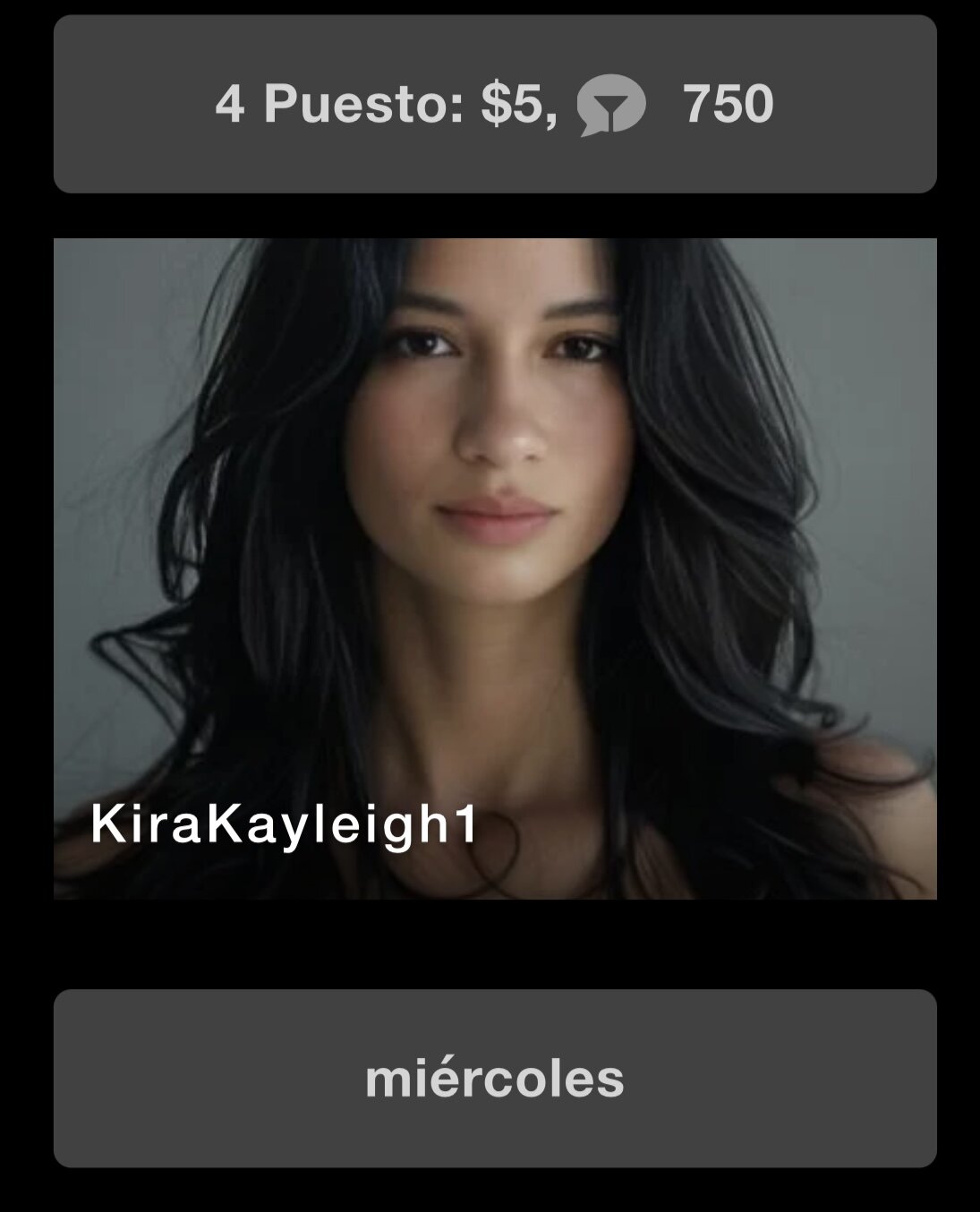Screen dimensions: 980x1212
Task: Select the miércoles button
Action: click(495, 1078)
